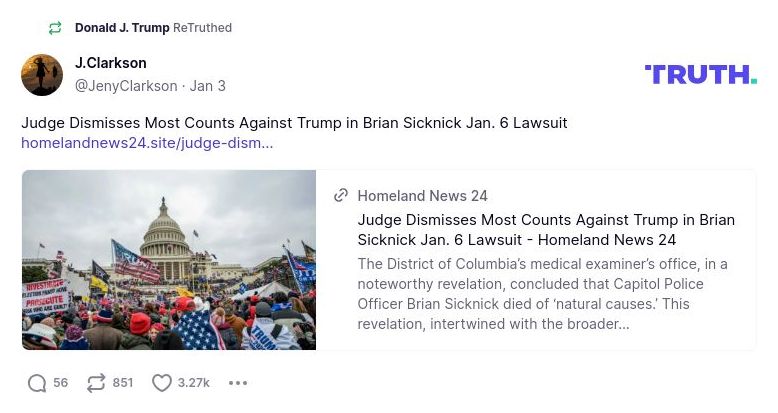Open Donald J. Trump's profile
778x413 pixels.
[122, 28]
